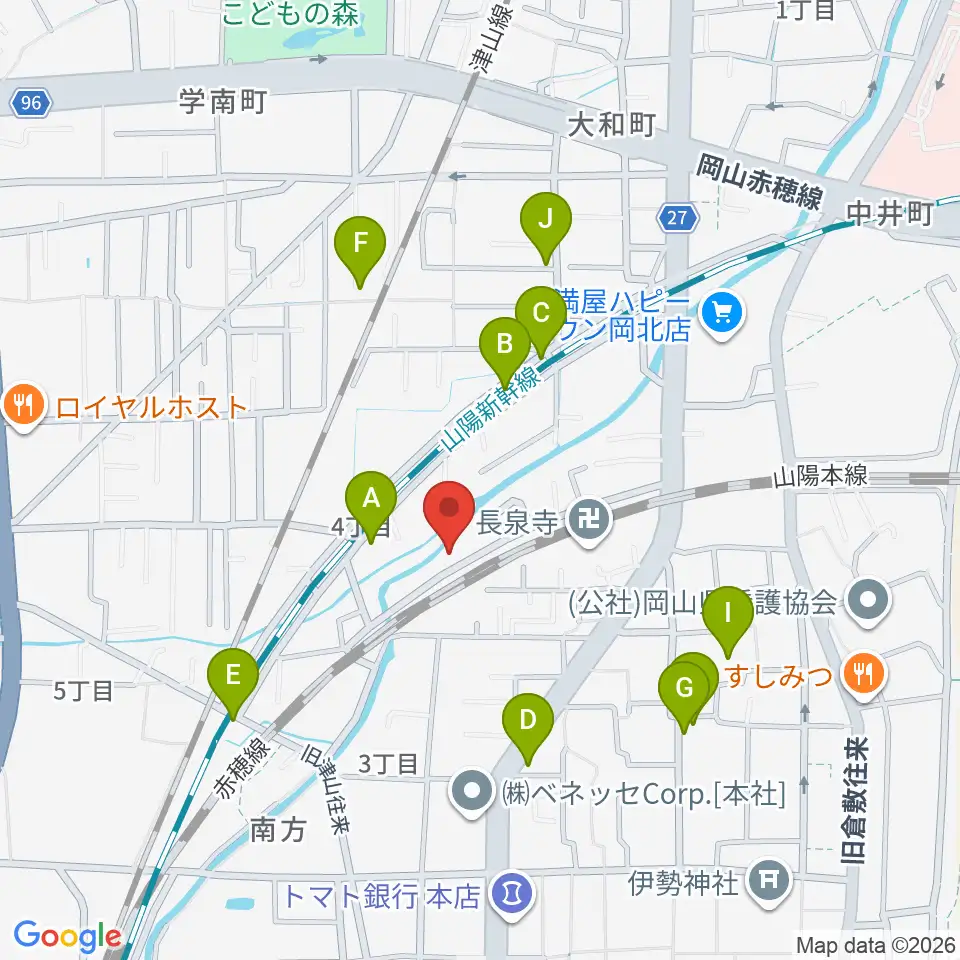Open the すしみつ restaurant pin
The width and height of the screenshot is (960, 960).
point(863,675)
